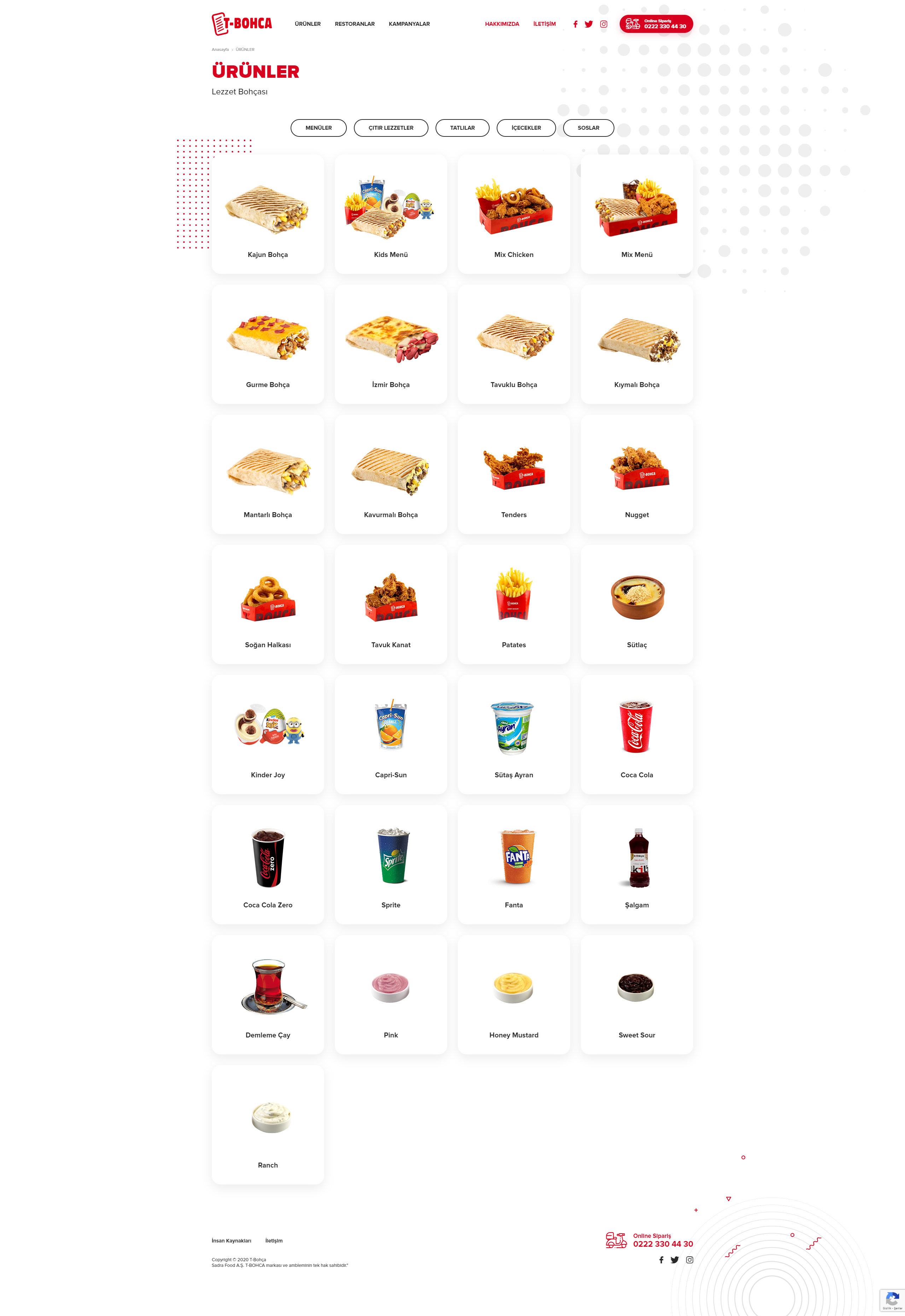905x1316 pixels.
Task: Open the Twitter icon in the header
Action: 589,24
